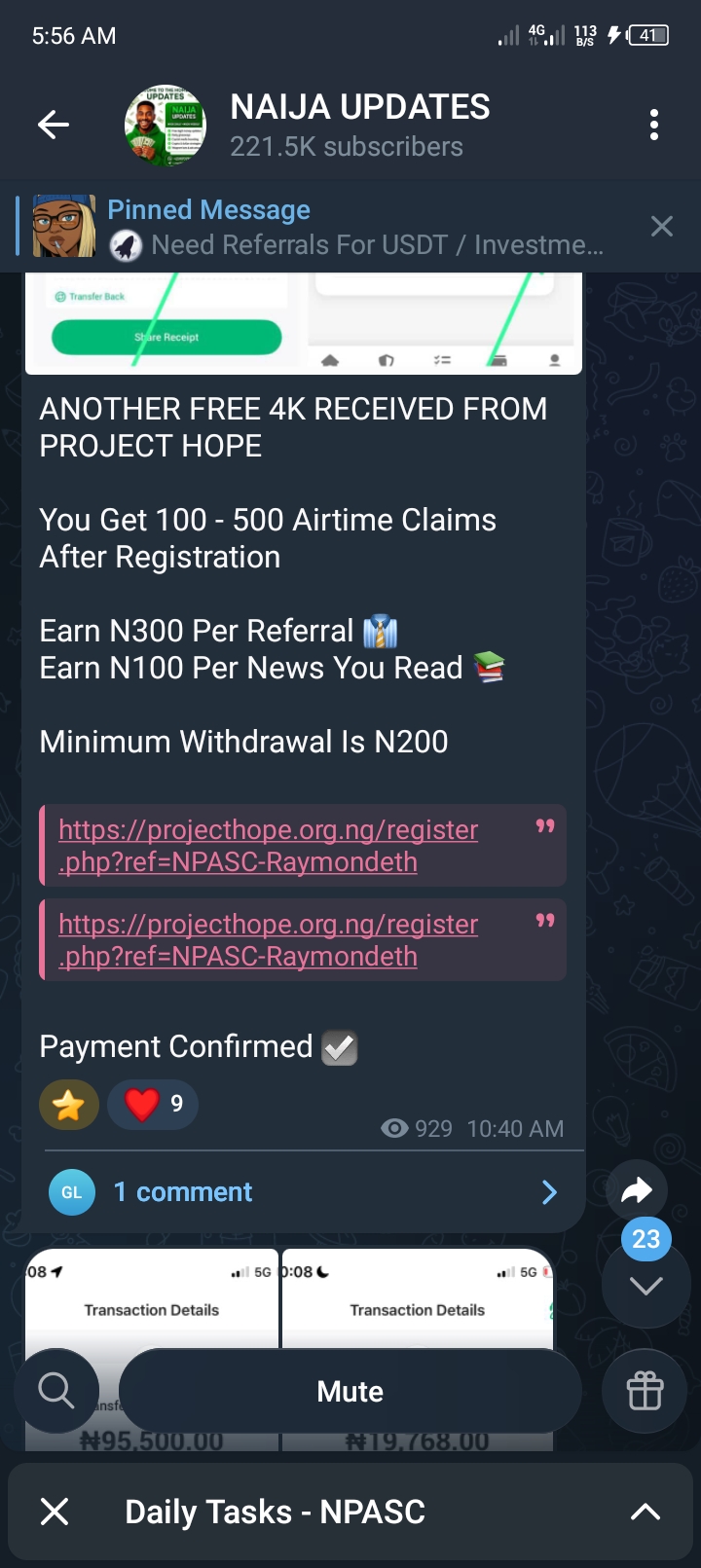Go back from NAIJA UPDATES channel
Image resolution: width=701 pixels, height=1568 pixels.
(54, 125)
